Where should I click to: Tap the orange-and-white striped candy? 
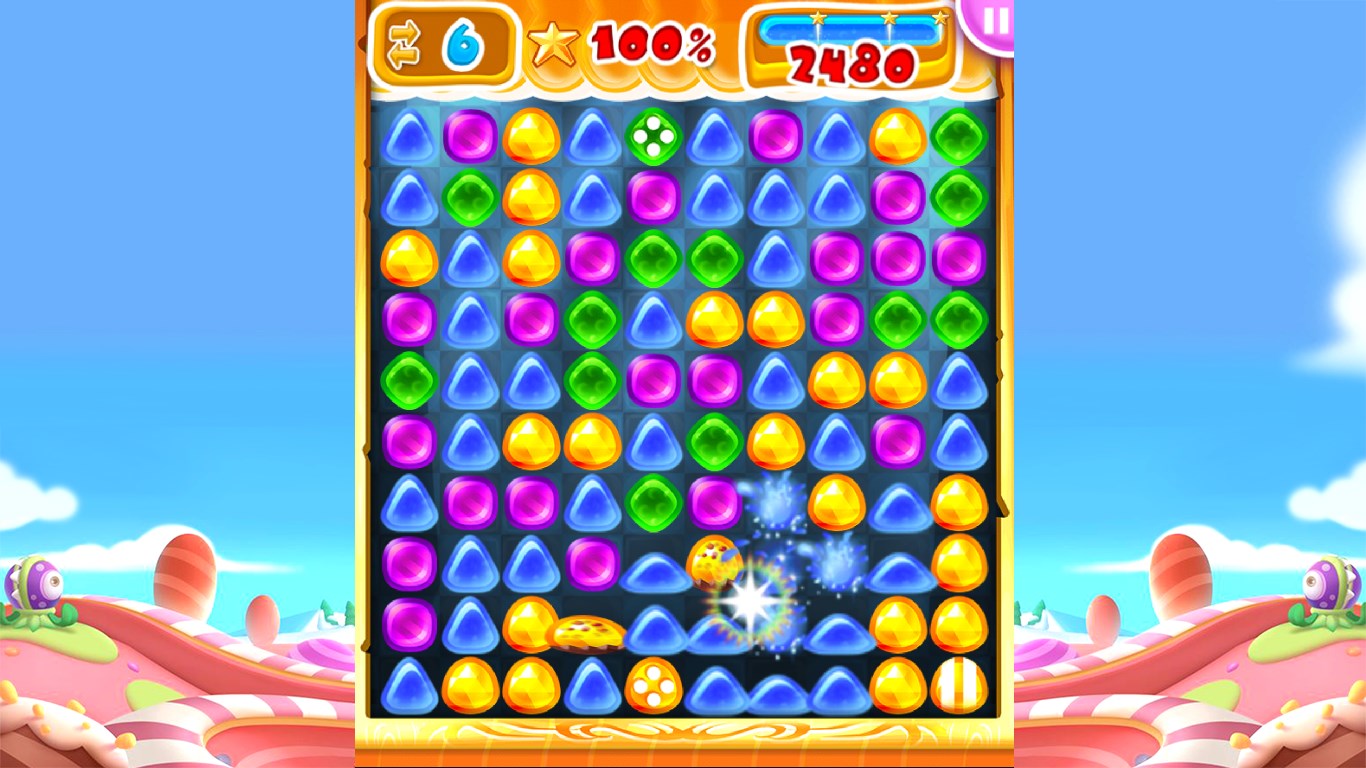point(959,685)
